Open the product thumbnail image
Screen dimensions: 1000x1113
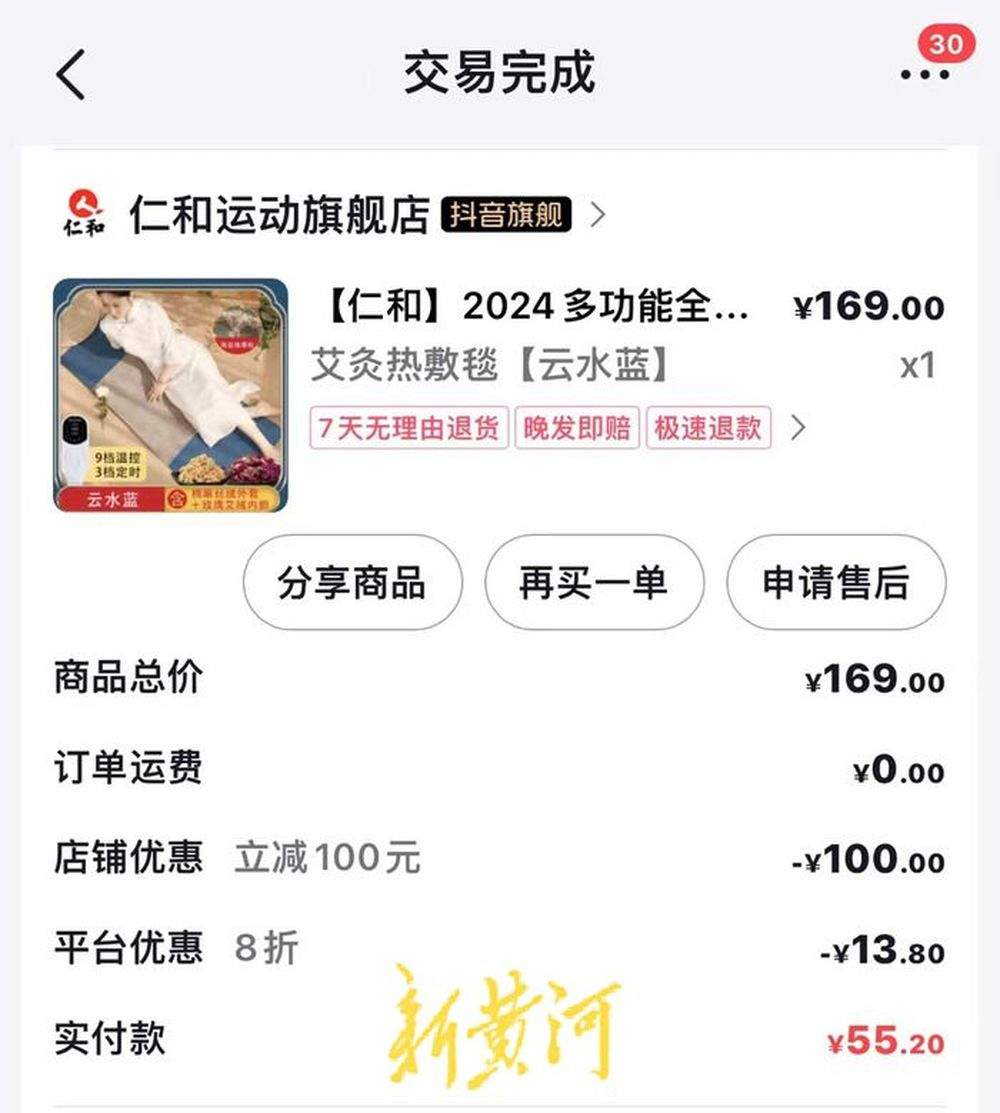click(x=170, y=395)
